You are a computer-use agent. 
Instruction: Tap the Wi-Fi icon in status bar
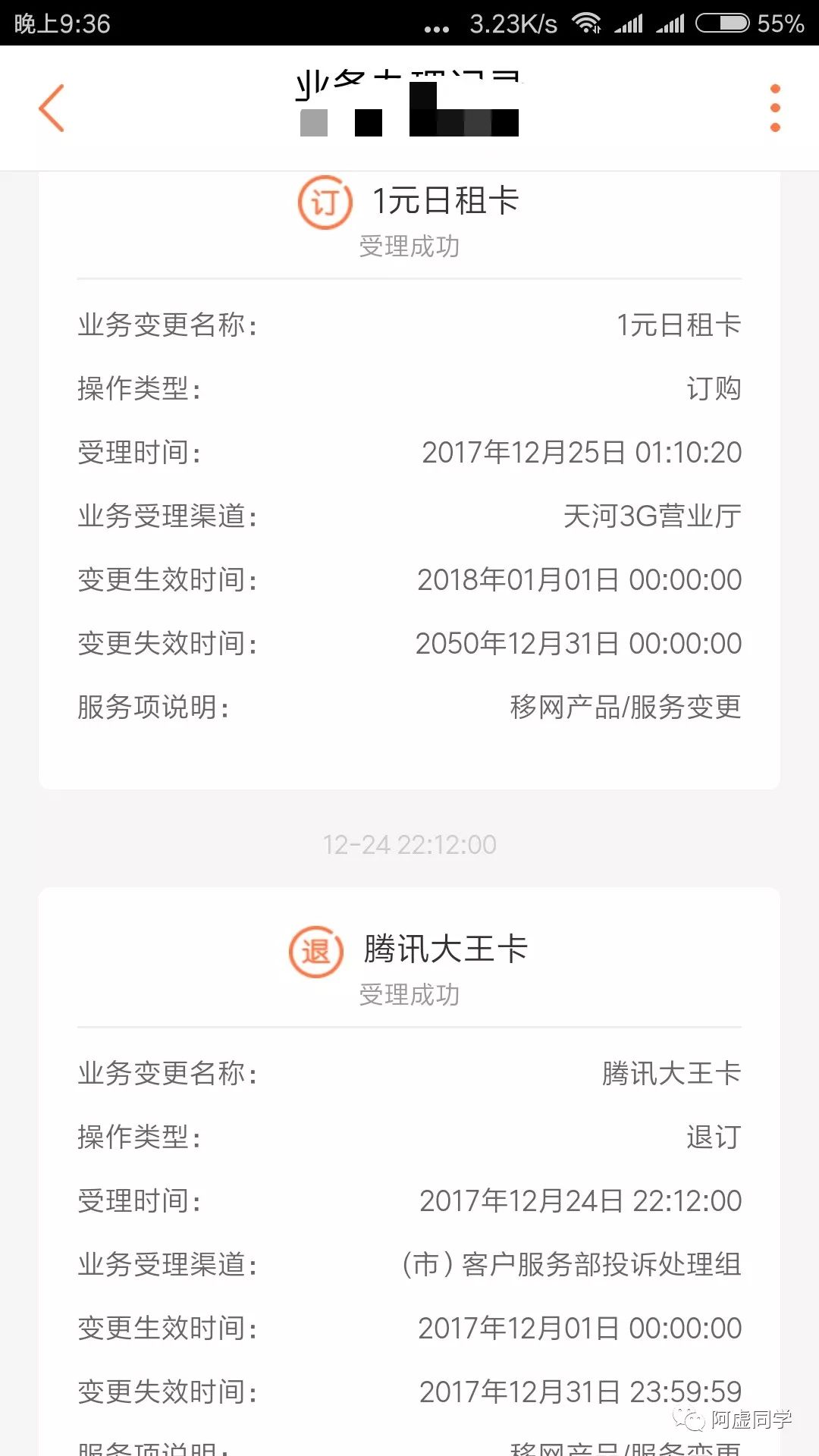click(x=588, y=23)
